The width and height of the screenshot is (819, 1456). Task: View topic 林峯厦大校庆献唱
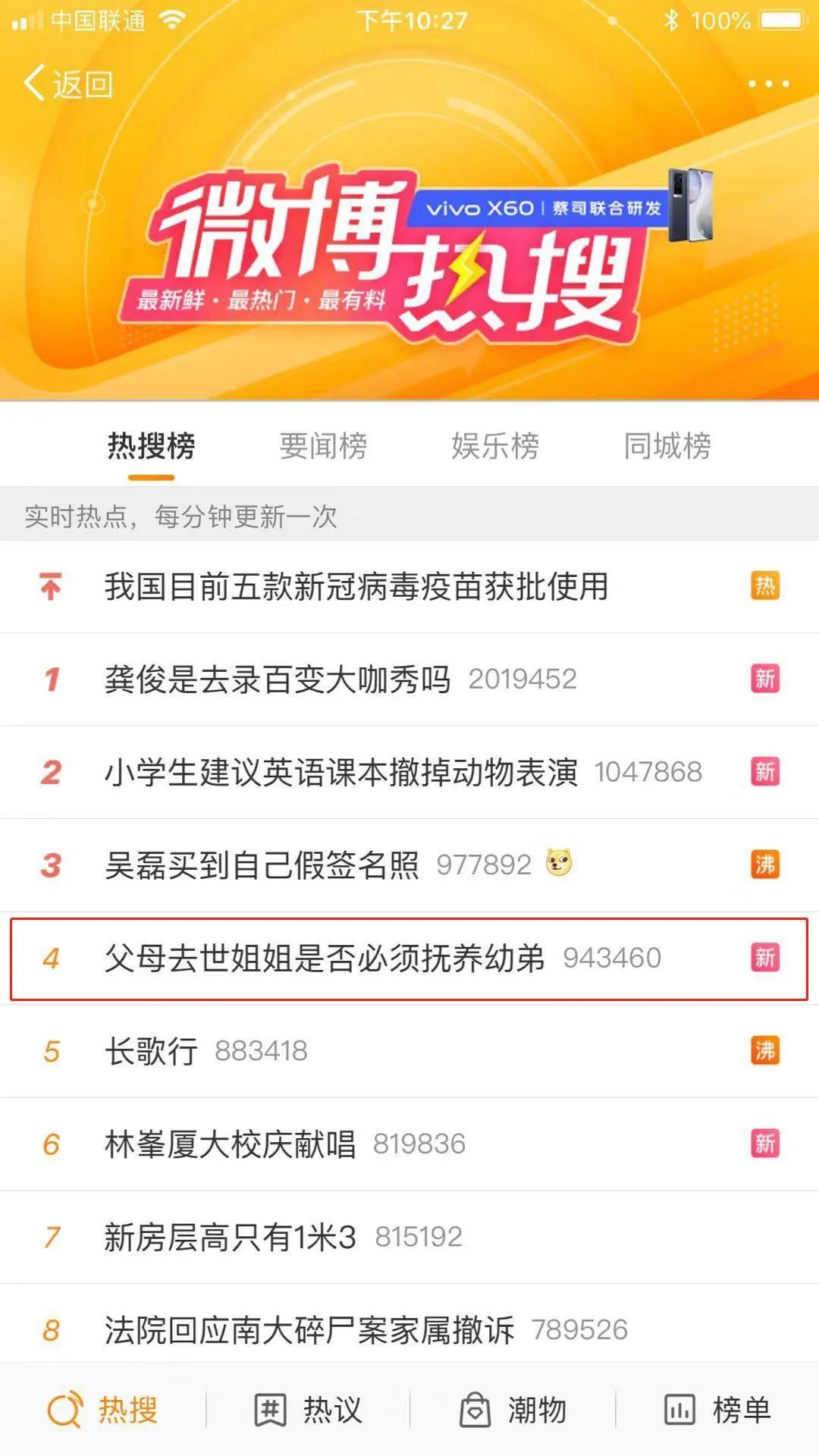230,1144
